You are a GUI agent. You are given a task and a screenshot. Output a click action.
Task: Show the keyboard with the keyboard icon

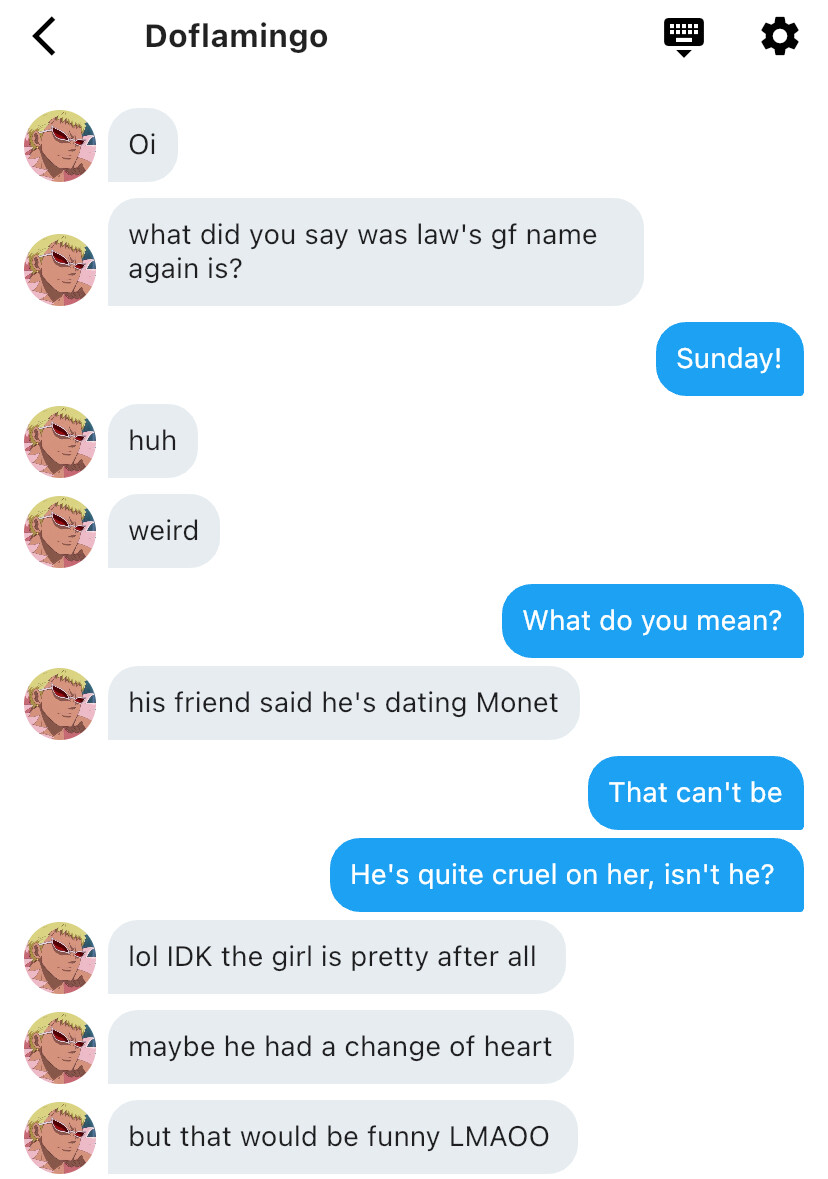684,36
